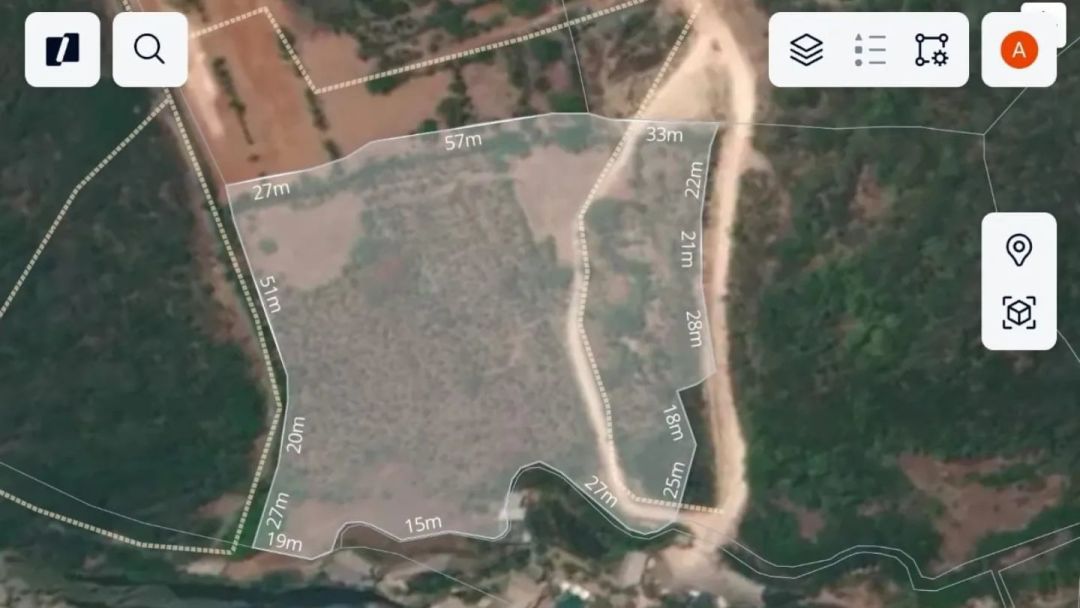
Task: Tap the location pin button
Action: click(x=1018, y=250)
